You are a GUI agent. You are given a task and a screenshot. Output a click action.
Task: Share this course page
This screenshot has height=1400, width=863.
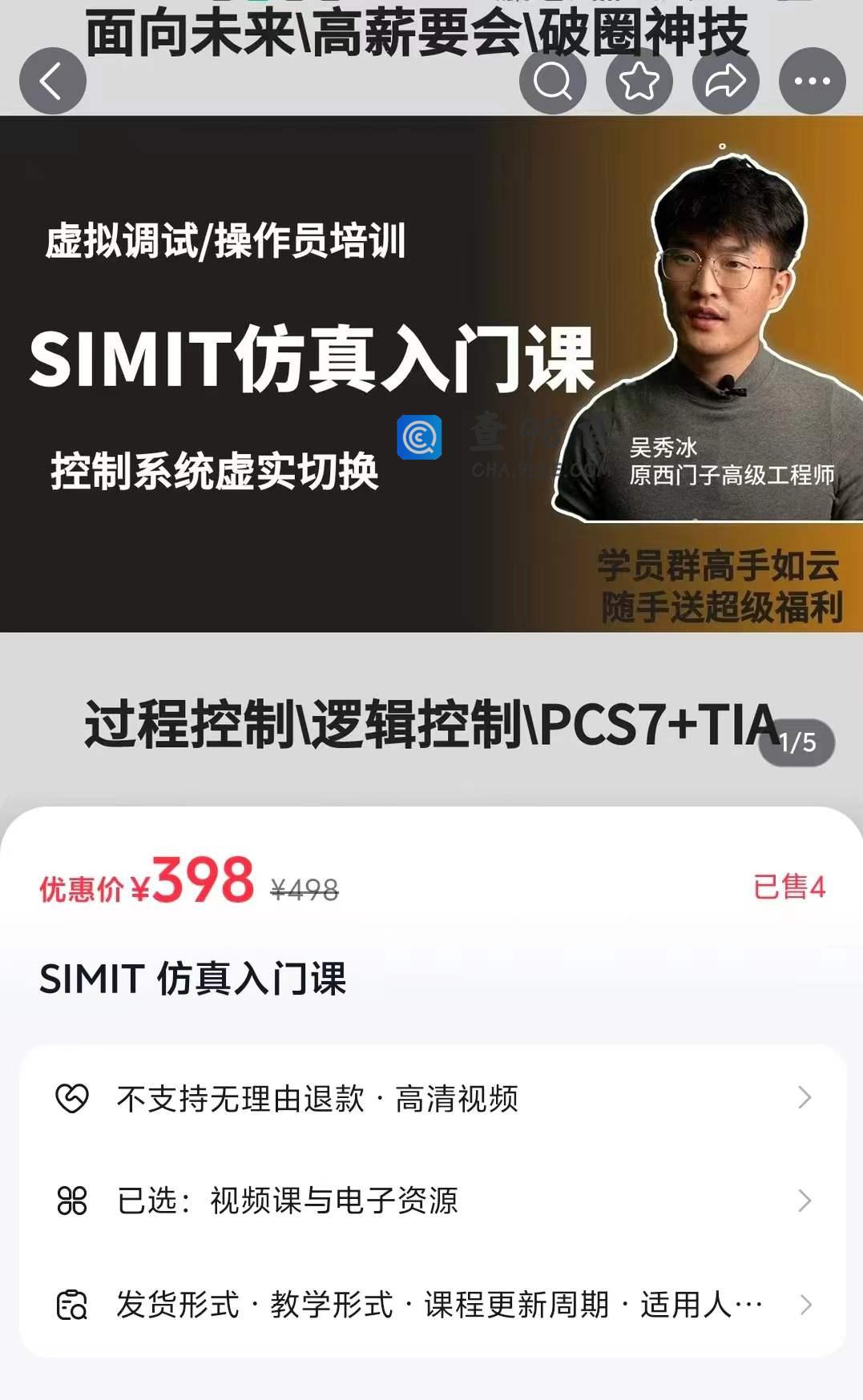[726, 81]
